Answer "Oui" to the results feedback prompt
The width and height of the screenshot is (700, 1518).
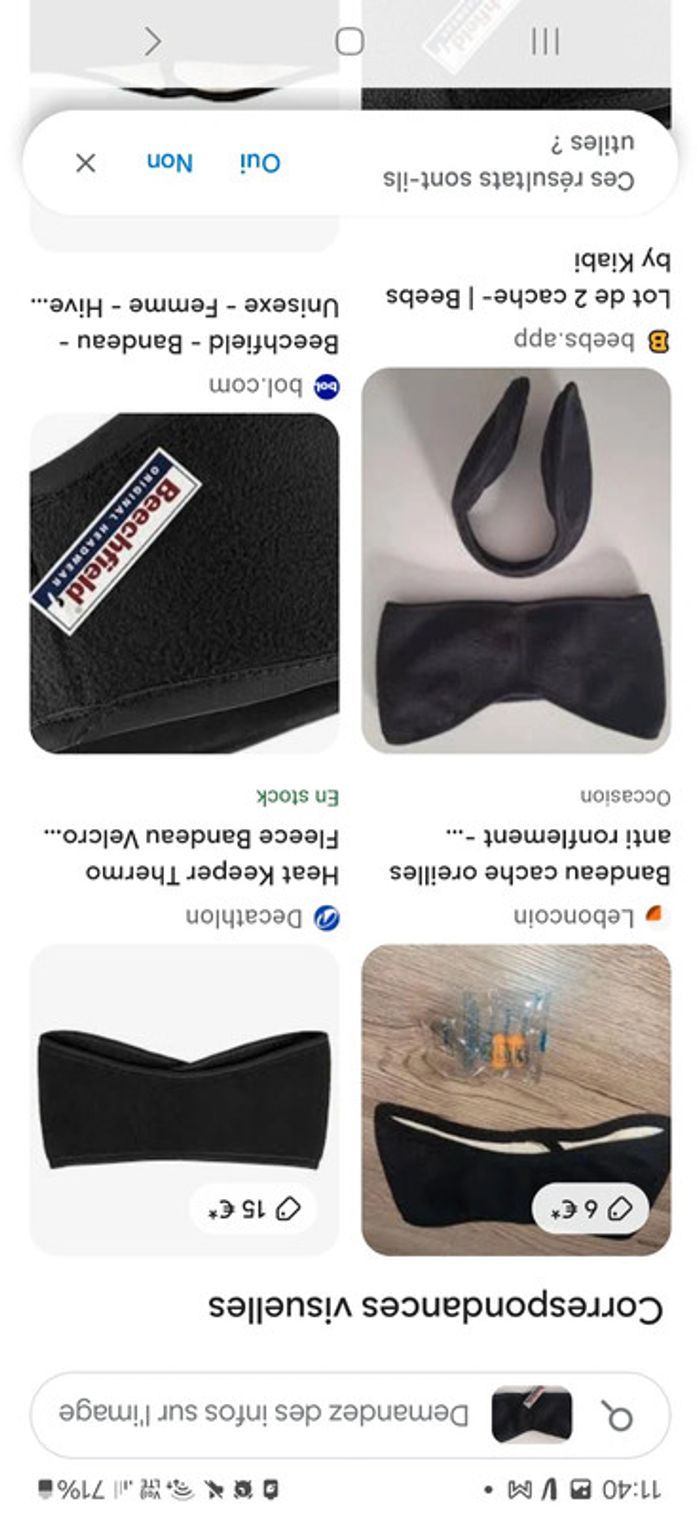(x=259, y=163)
